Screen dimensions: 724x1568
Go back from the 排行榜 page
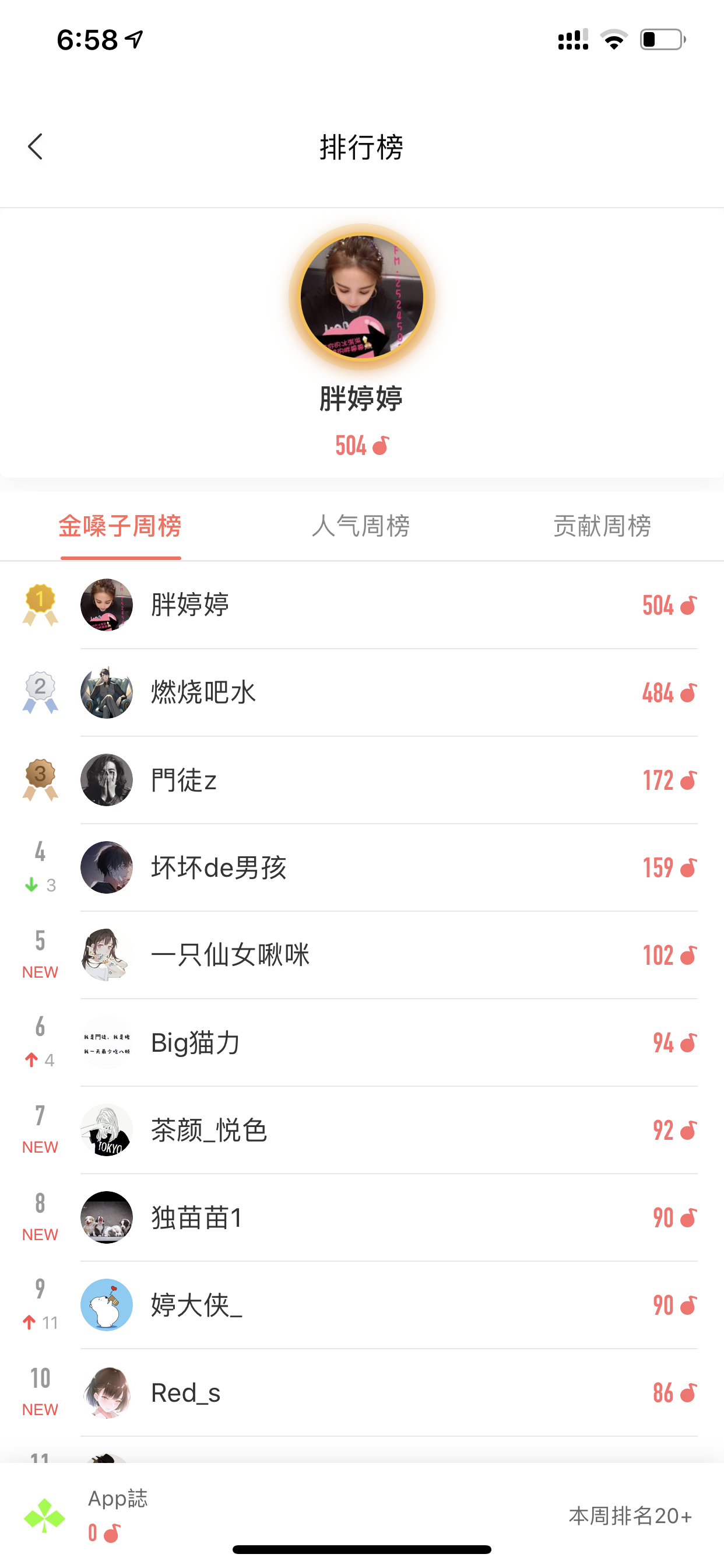(36, 146)
